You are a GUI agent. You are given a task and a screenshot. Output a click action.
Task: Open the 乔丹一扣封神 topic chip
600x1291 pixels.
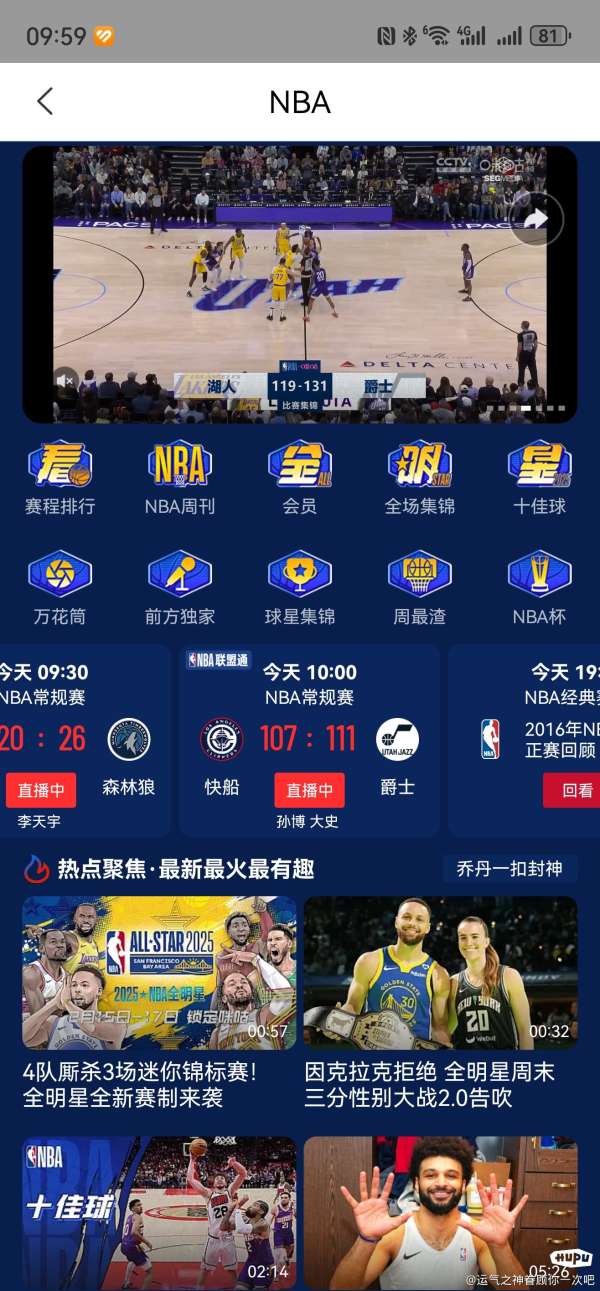click(510, 869)
